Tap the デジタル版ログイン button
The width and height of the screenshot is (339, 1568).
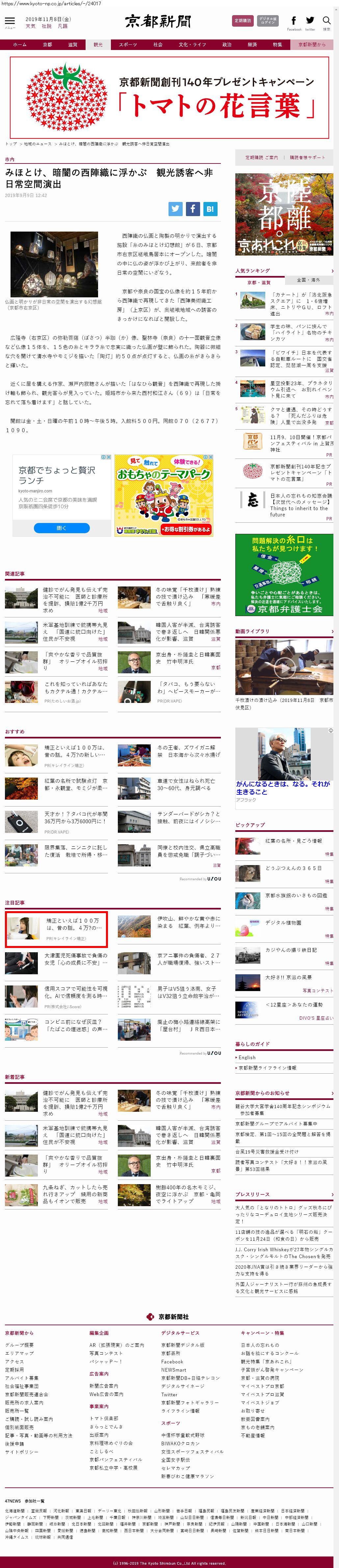tap(267, 21)
